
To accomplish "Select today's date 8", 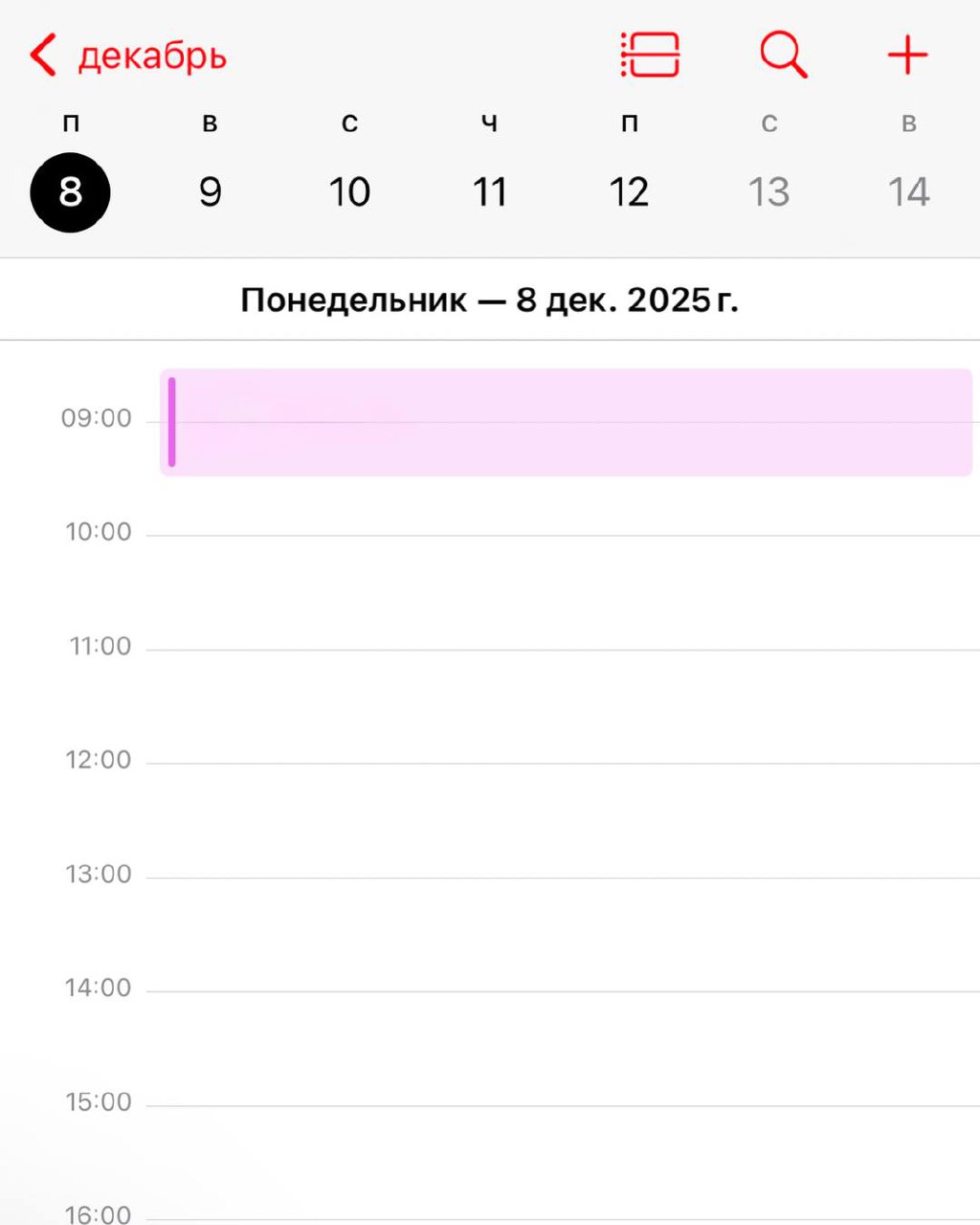I will coord(71,192).
